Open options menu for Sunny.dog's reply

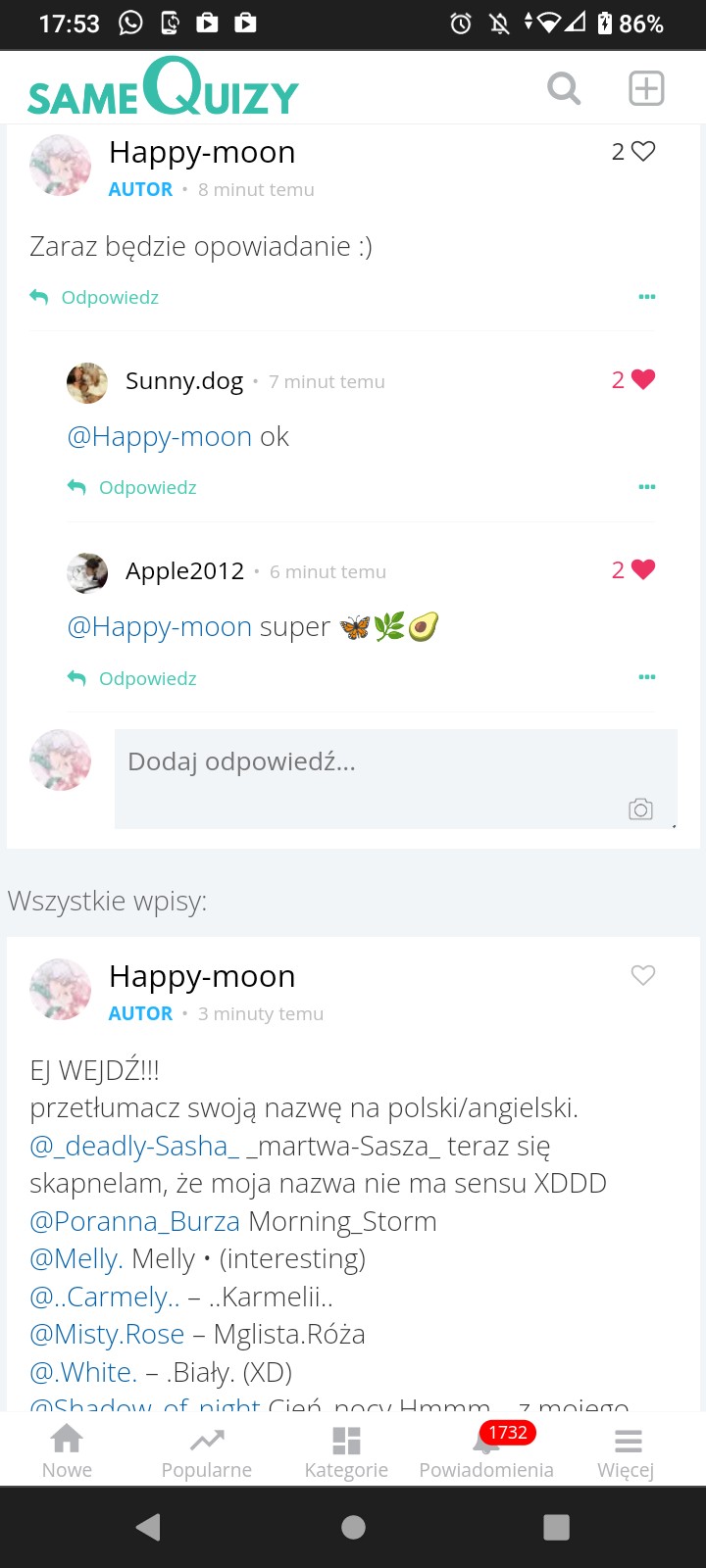click(646, 487)
